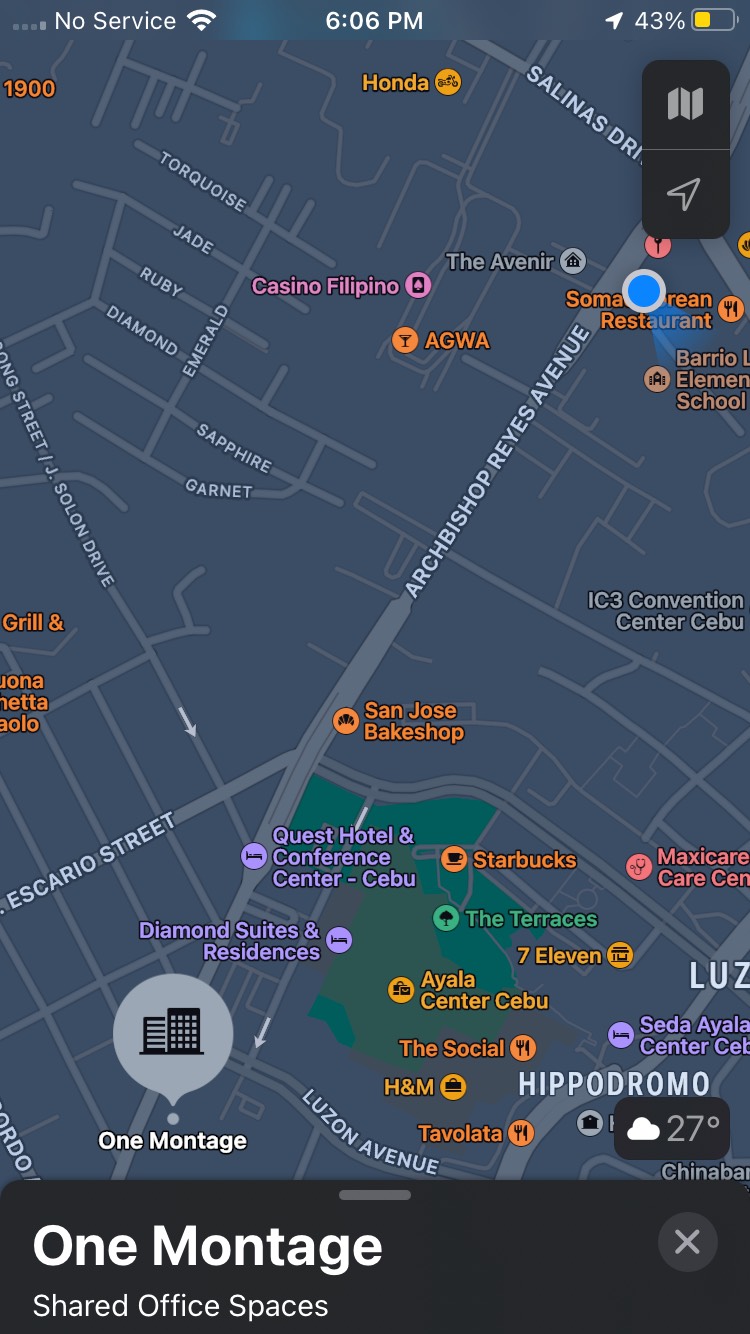Select San Jose Bakeshop marker

click(346, 721)
